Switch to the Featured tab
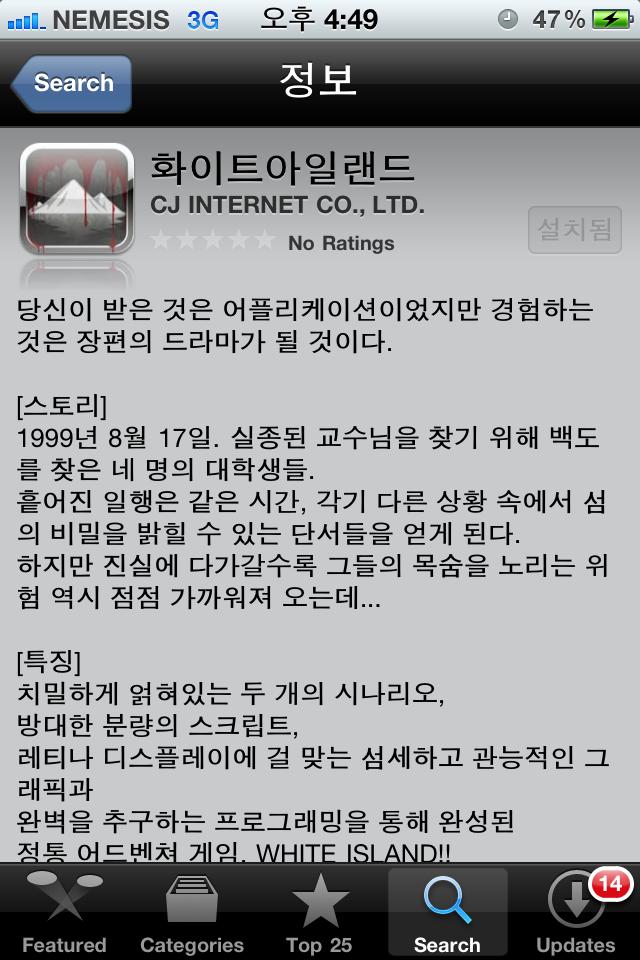The height and width of the screenshot is (960, 640). pos(64,912)
